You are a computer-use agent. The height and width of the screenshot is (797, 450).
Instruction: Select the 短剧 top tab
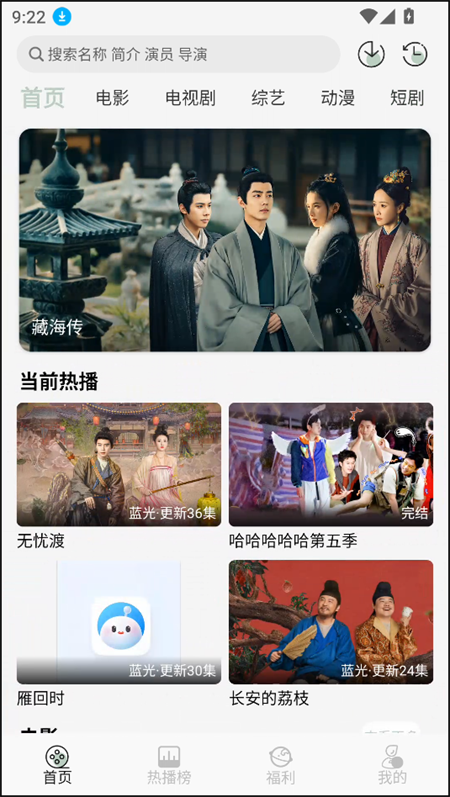coord(407,98)
